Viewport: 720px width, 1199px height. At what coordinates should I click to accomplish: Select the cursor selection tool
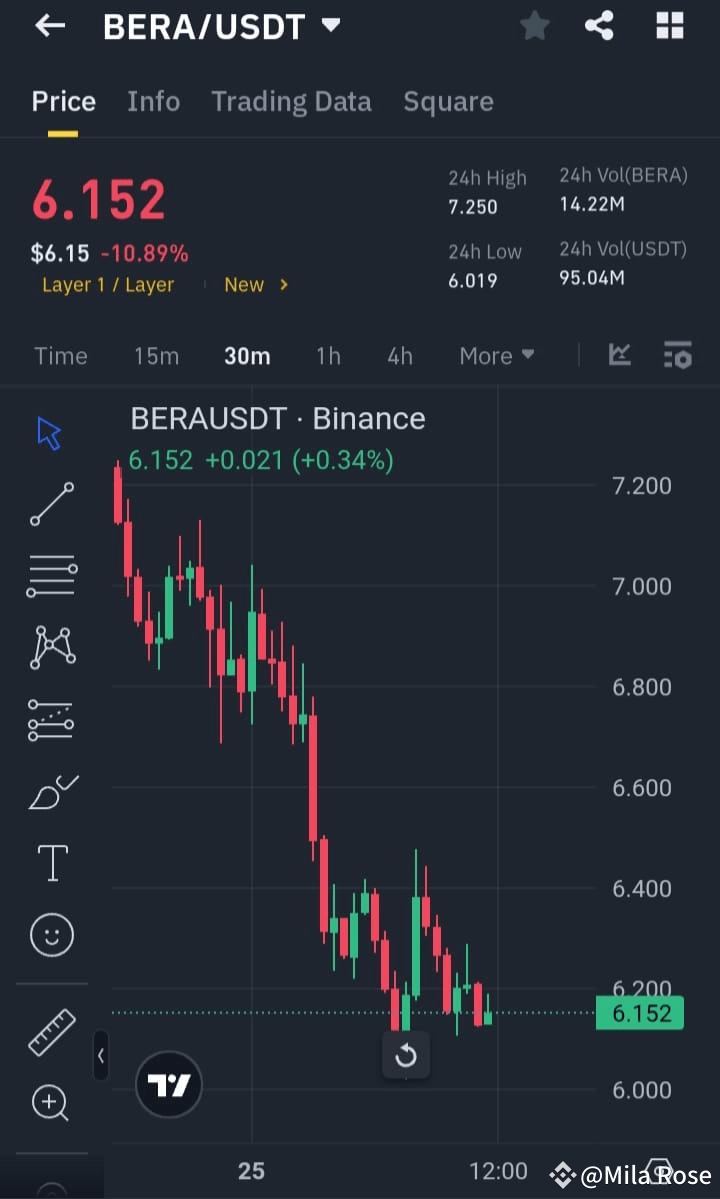(x=50, y=431)
